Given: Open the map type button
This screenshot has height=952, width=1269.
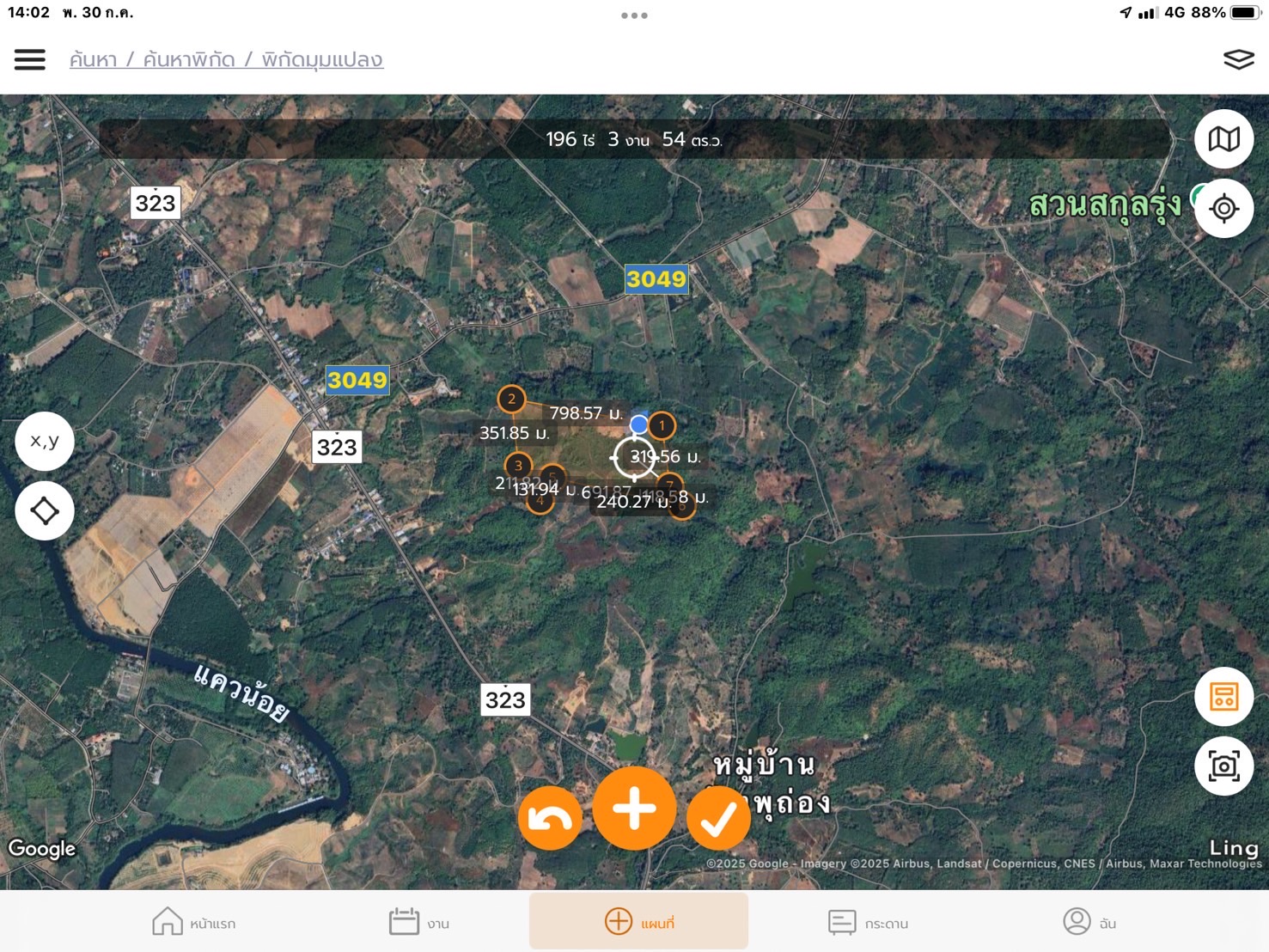Looking at the screenshot, I should point(1223,139).
